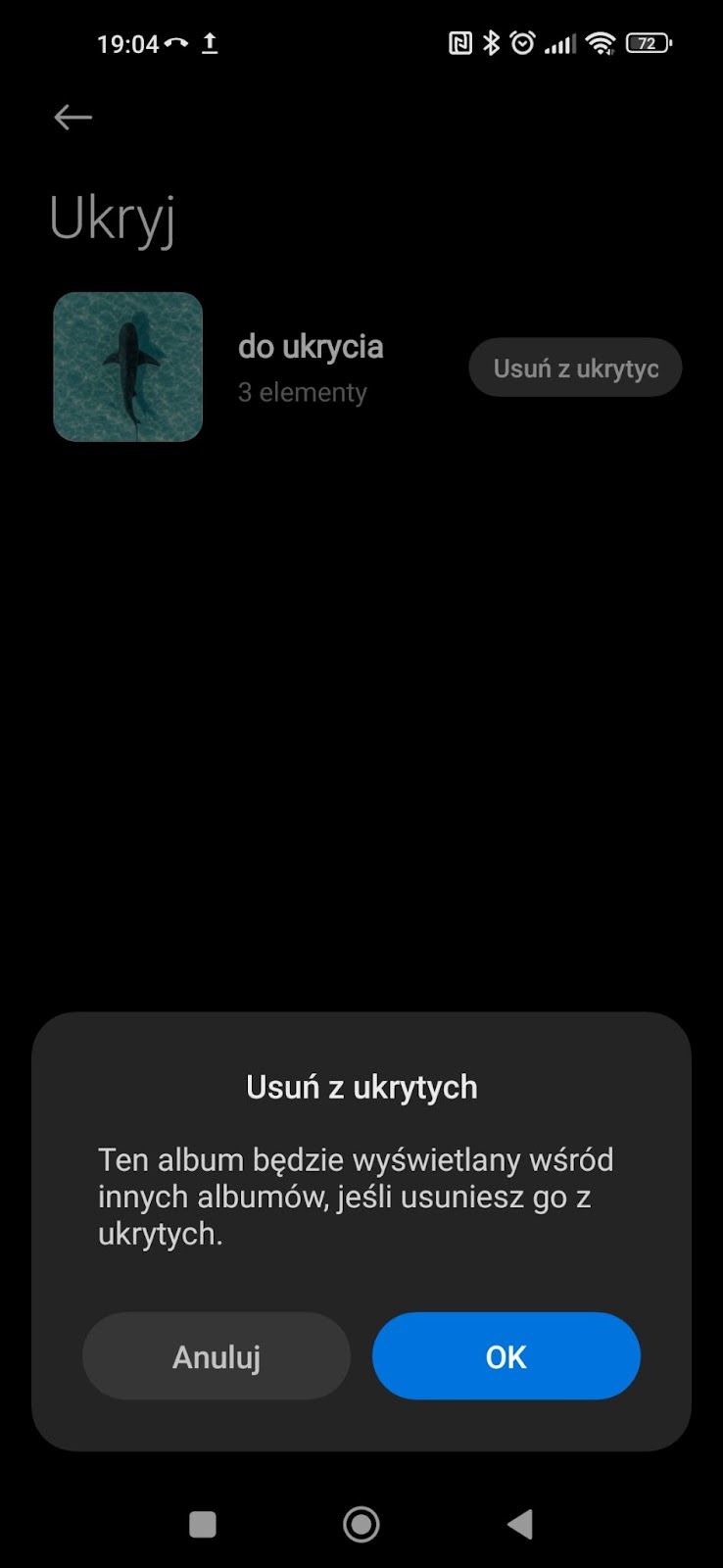The height and width of the screenshot is (1568, 723).
Task: Tap the clock showing 19:04
Action: (x=128, y=42)
